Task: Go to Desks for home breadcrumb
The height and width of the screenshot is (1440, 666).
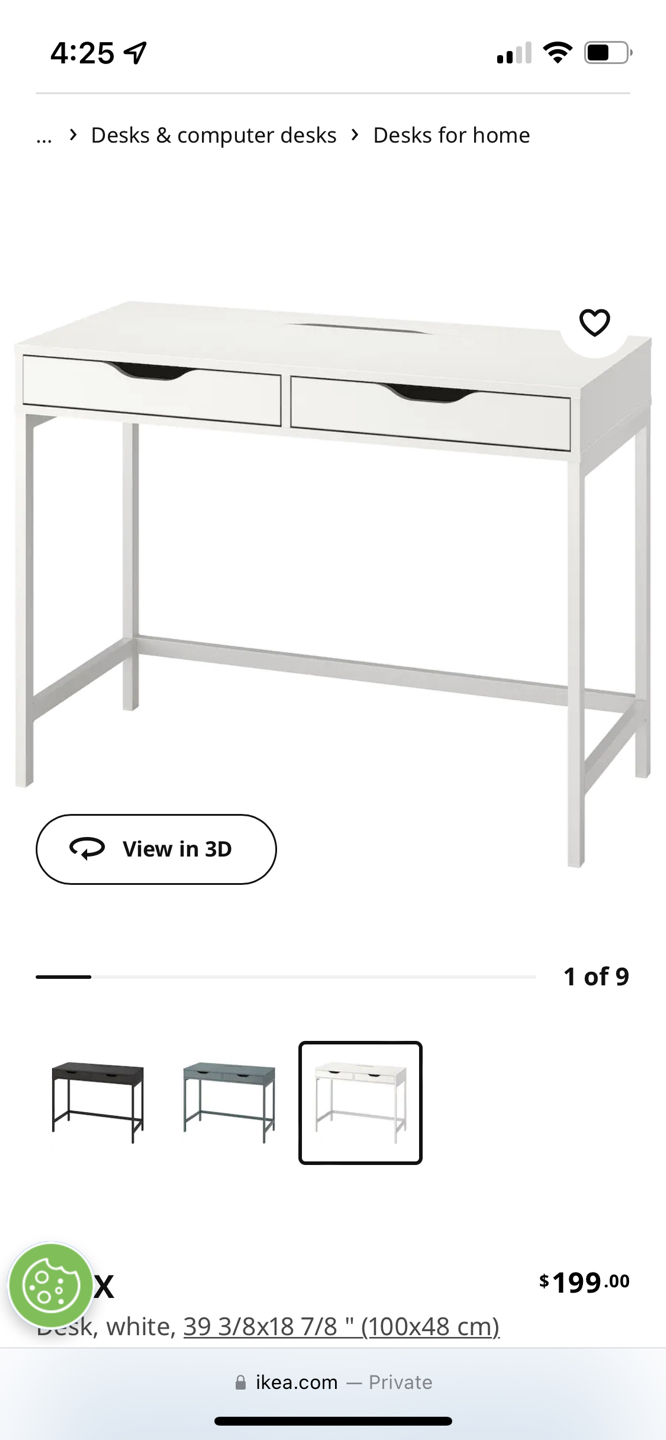Action: point(451,135)
